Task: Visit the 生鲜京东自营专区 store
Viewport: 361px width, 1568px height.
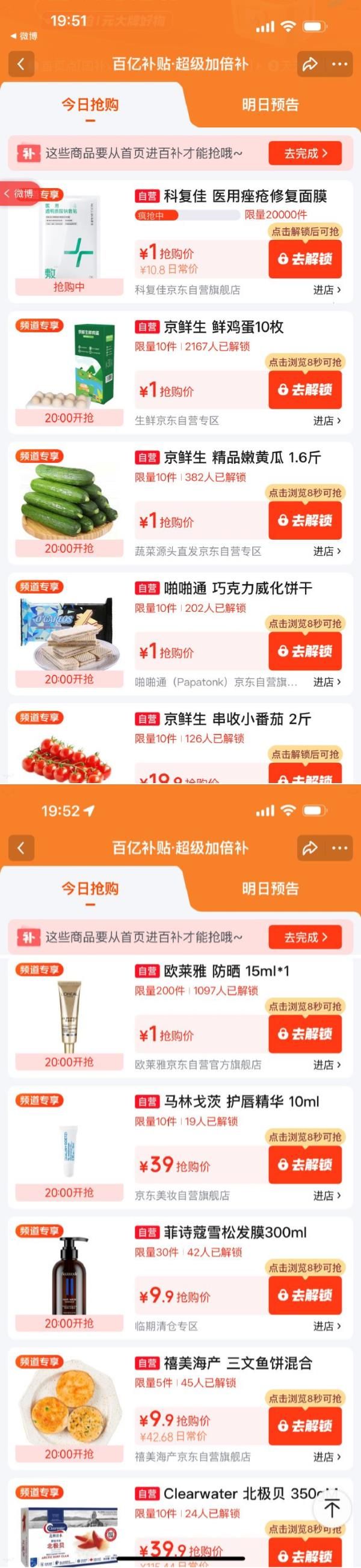Action: coord(327,421)
